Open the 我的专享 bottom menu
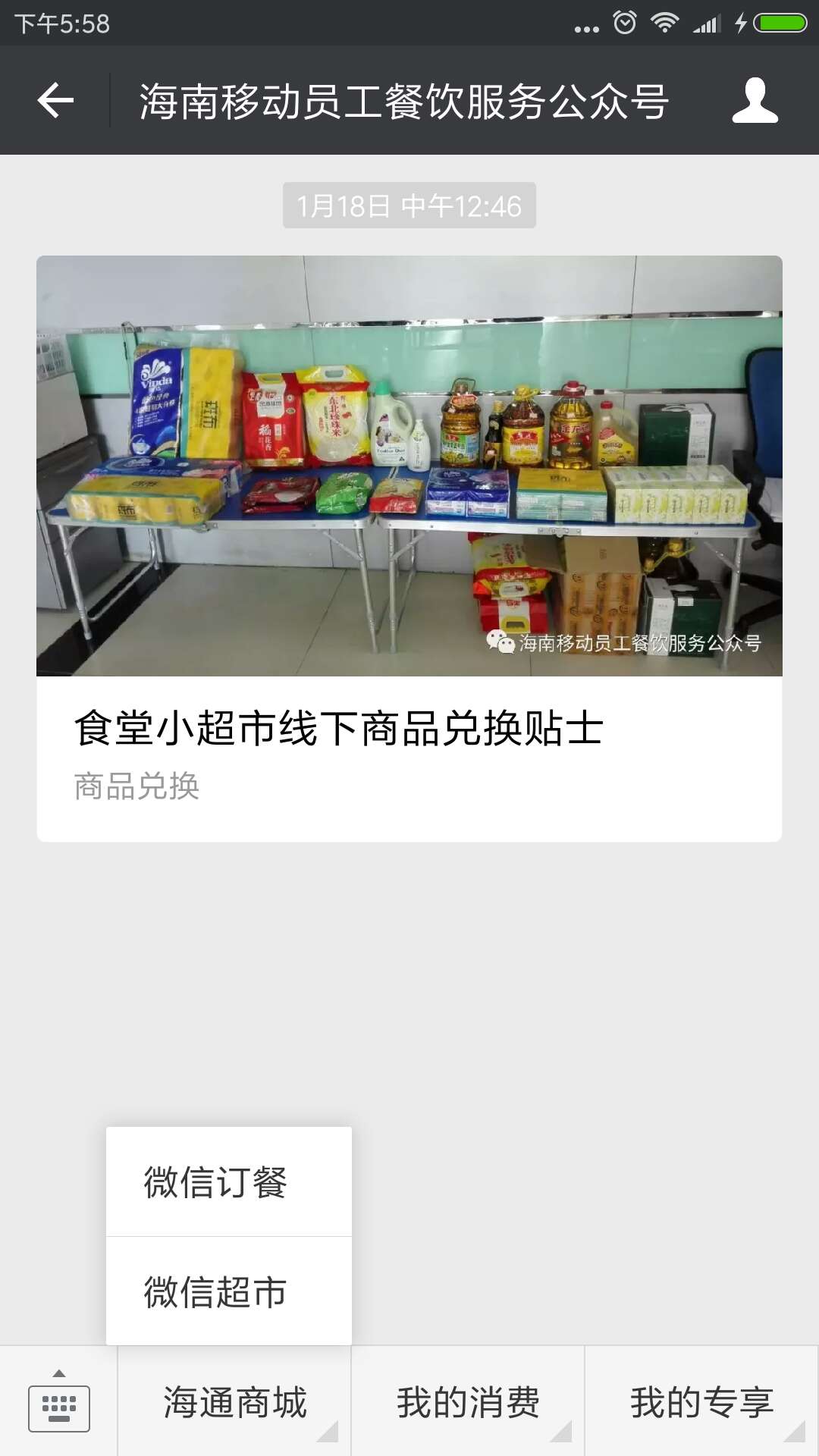Image resolution: width=819 pixels, height=1456 pixels. 701,1402
